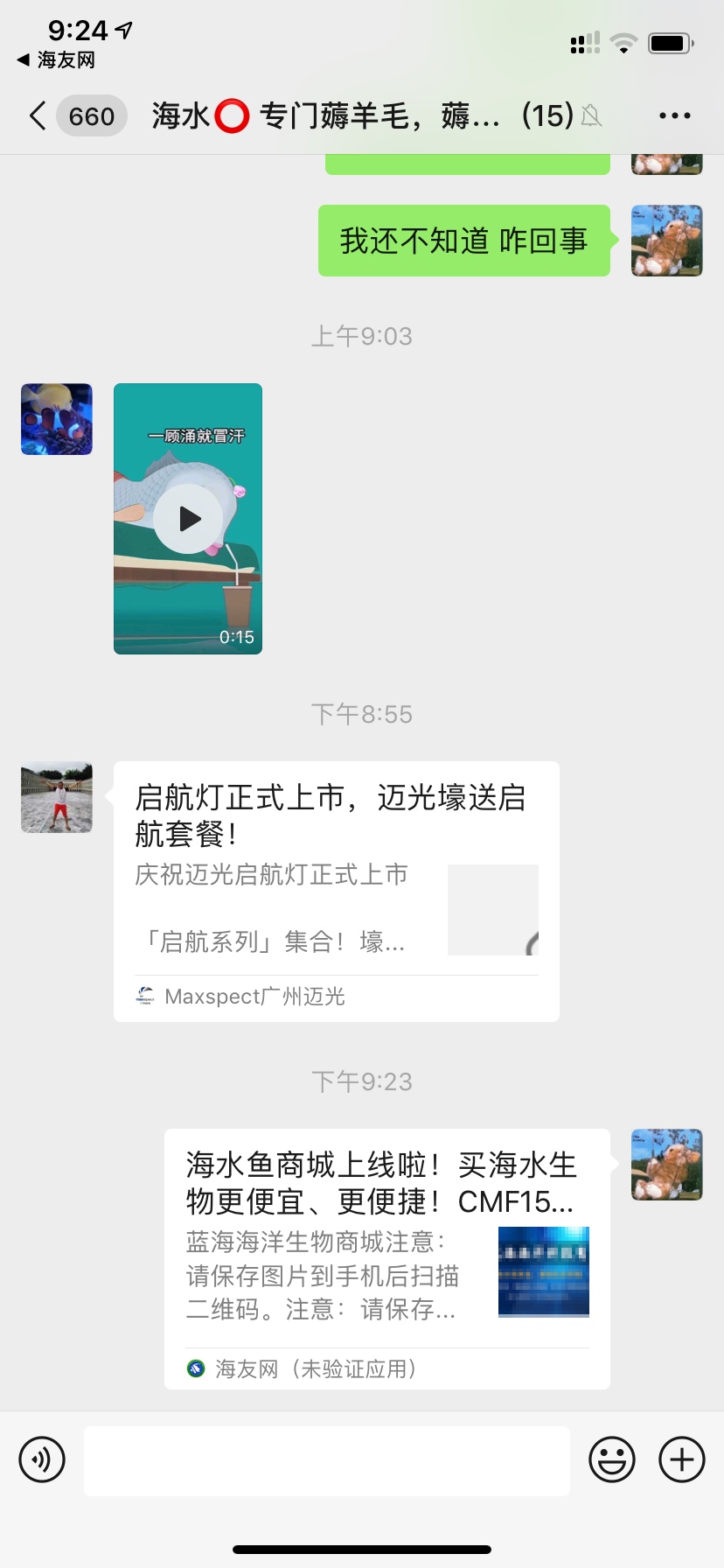This screenshot has height=1568, width=724.
Task: Return to the 海友网 app
Action: (57, 60)
